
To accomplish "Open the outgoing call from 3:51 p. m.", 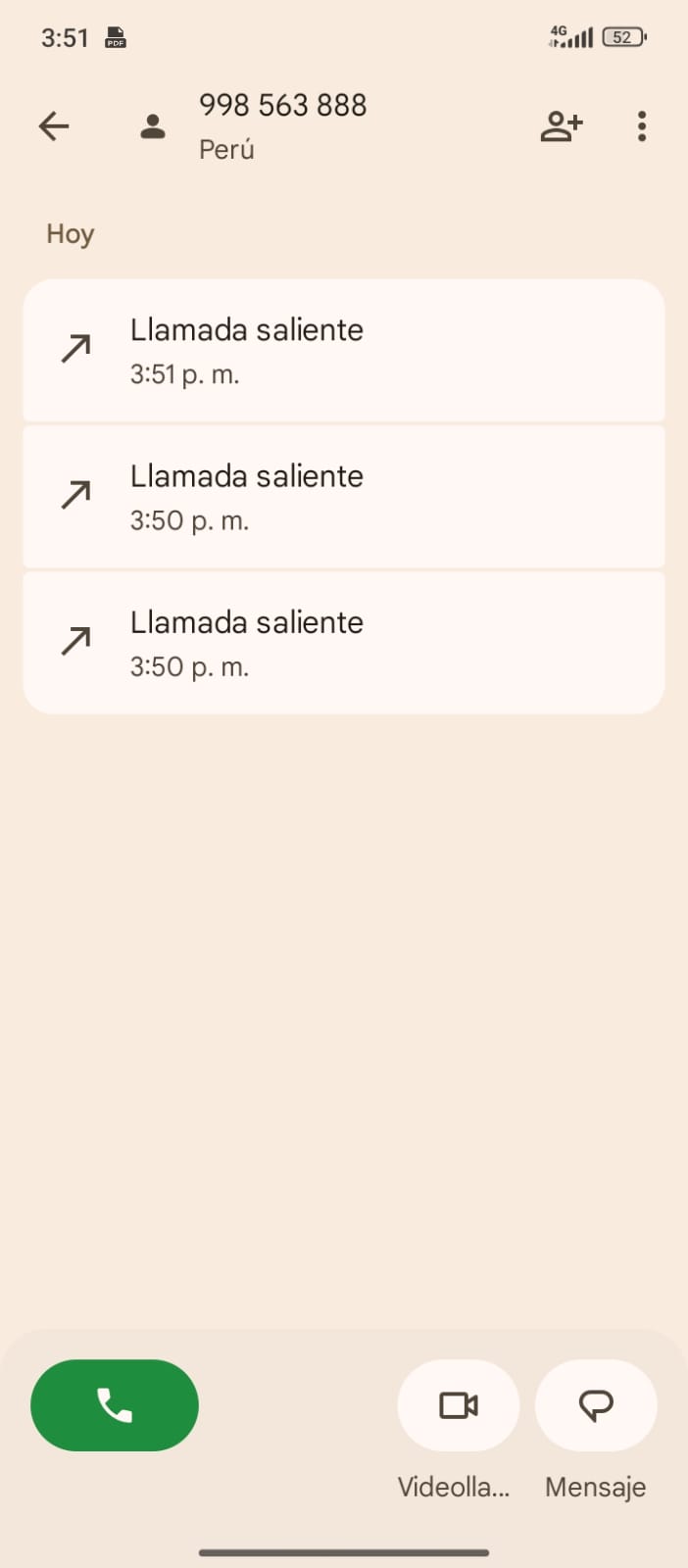I will 343,350.
